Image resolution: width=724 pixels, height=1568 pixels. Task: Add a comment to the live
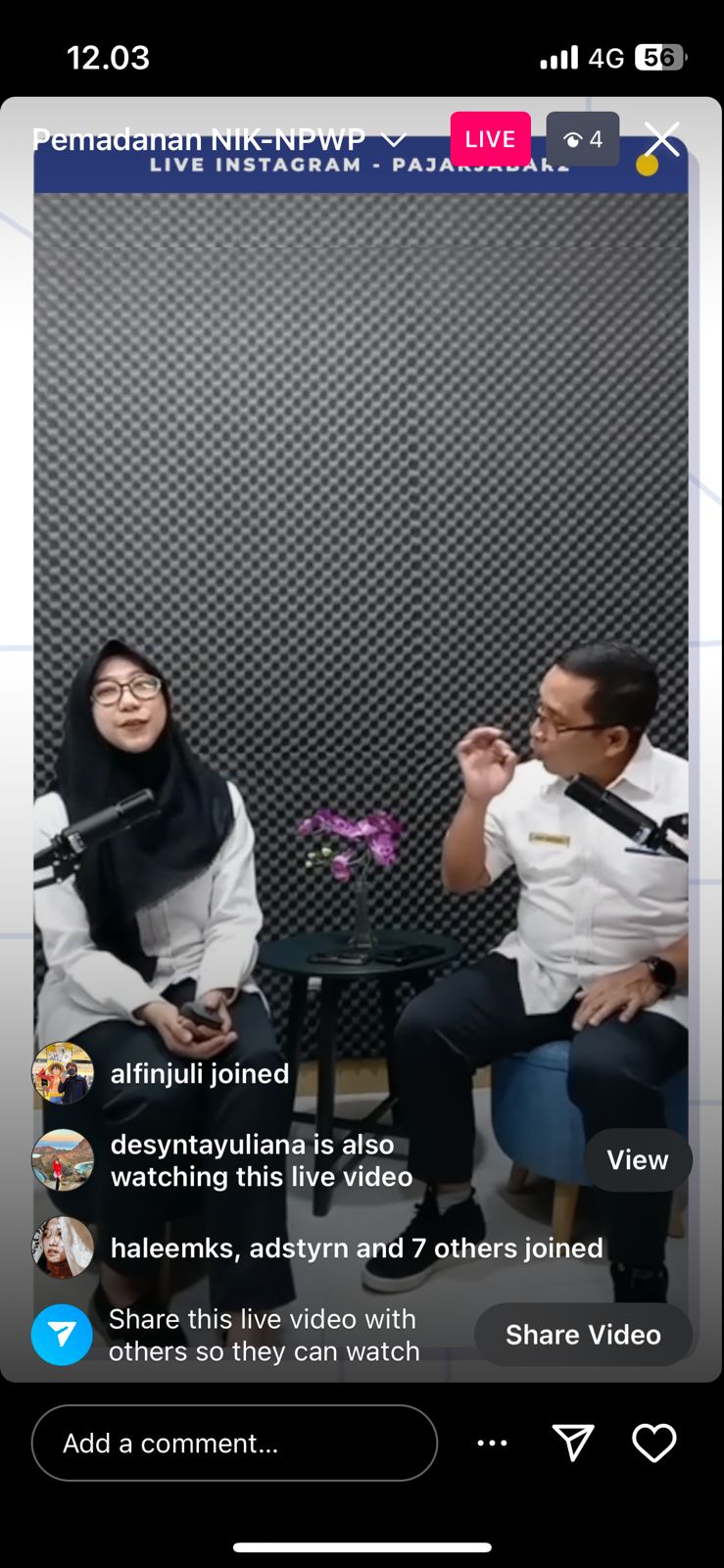click(234, 1443)
